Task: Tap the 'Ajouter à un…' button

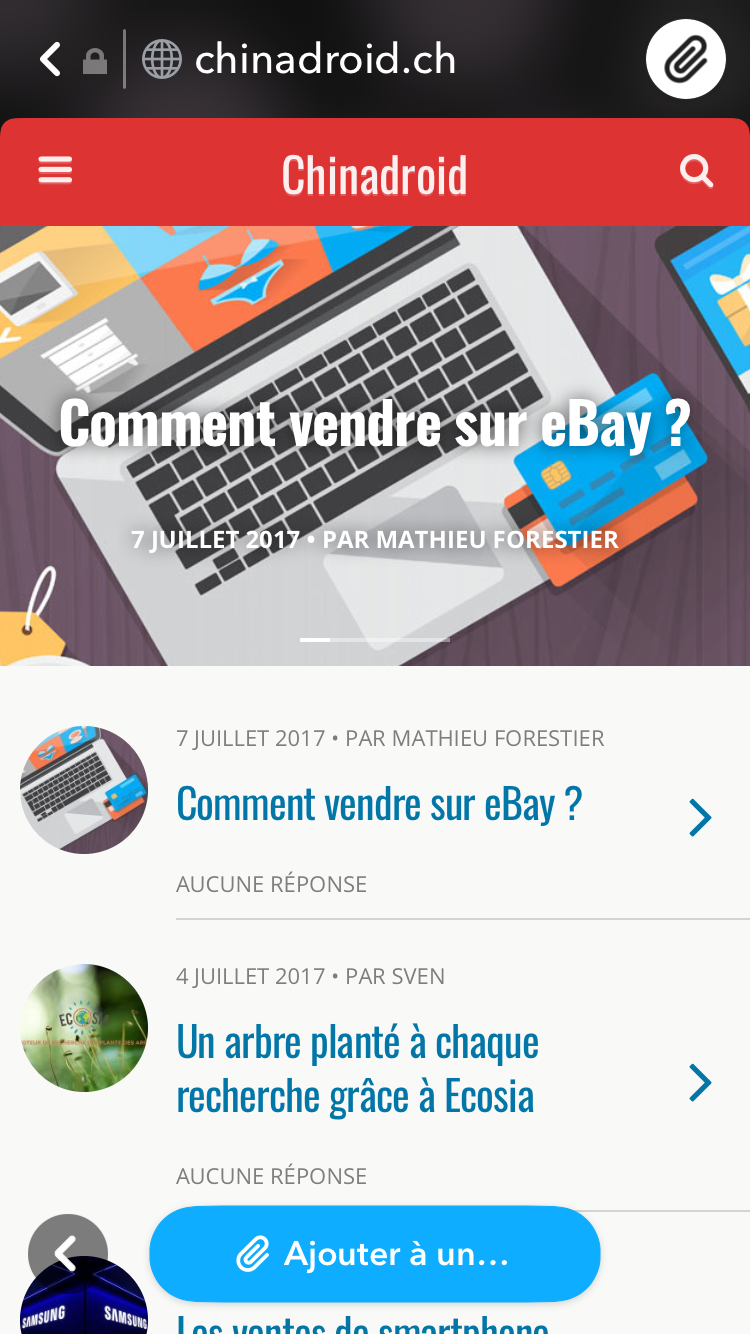Action: [375, 1253]
